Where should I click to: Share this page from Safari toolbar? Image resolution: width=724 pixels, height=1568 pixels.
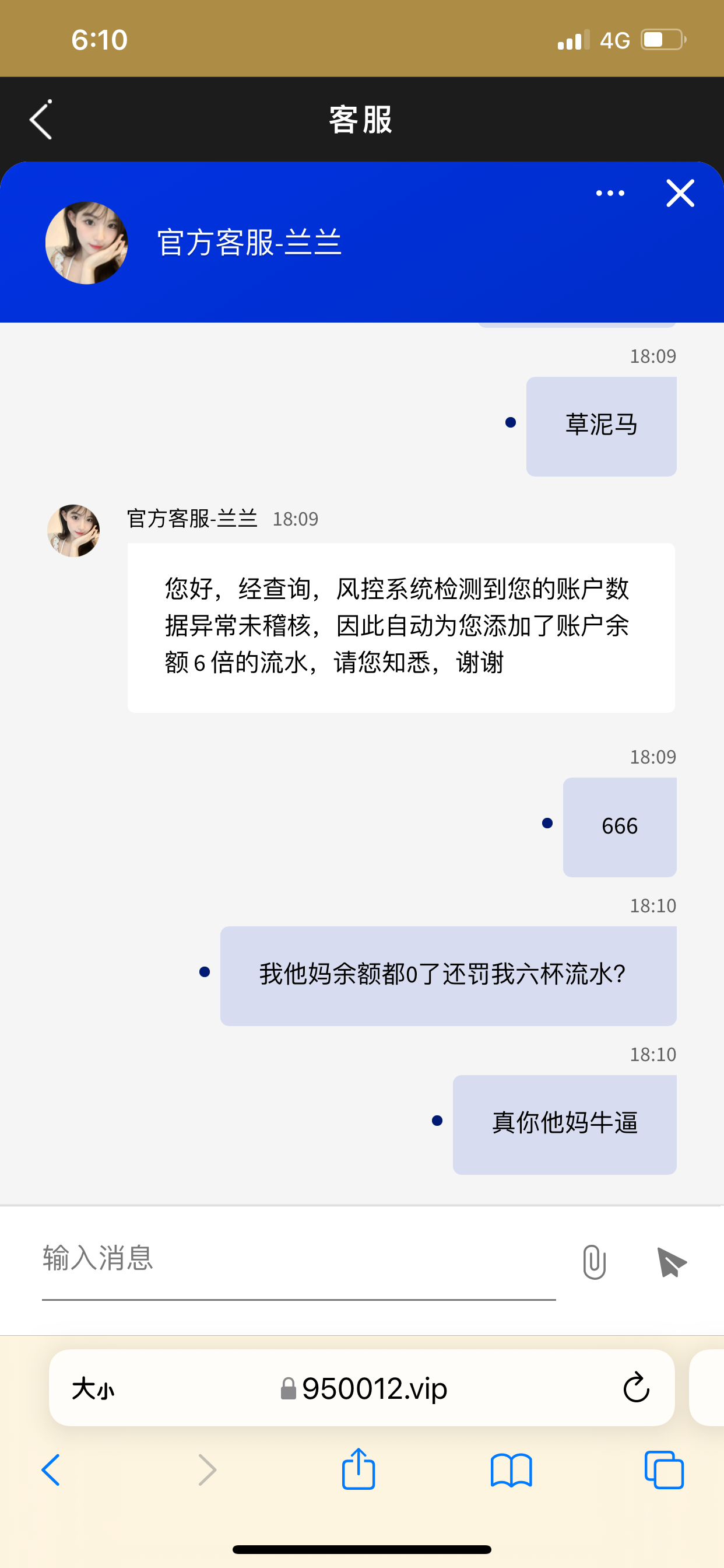coord(359,1469)
